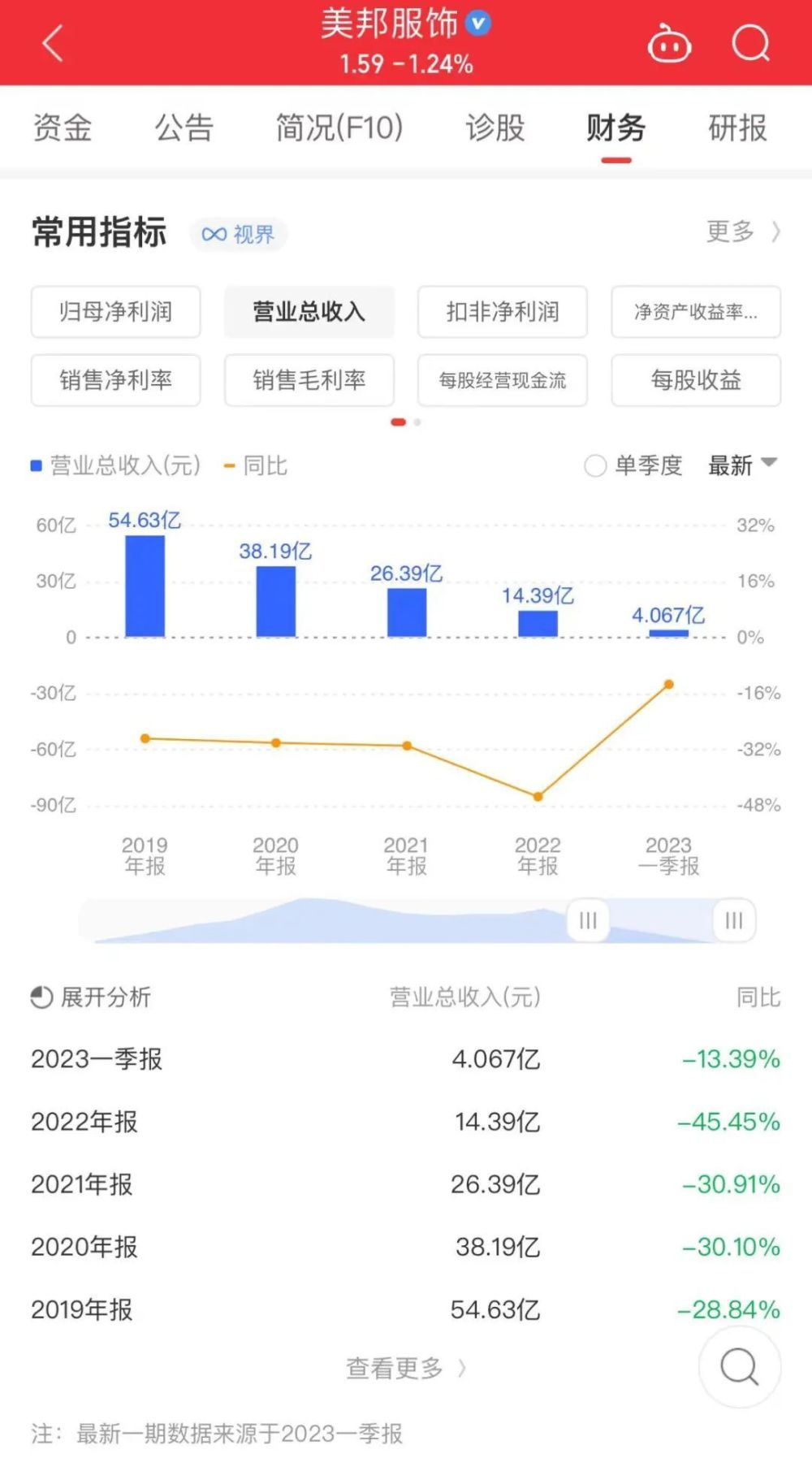
Task: Go back using the top-left arrow
Action: 53,43
